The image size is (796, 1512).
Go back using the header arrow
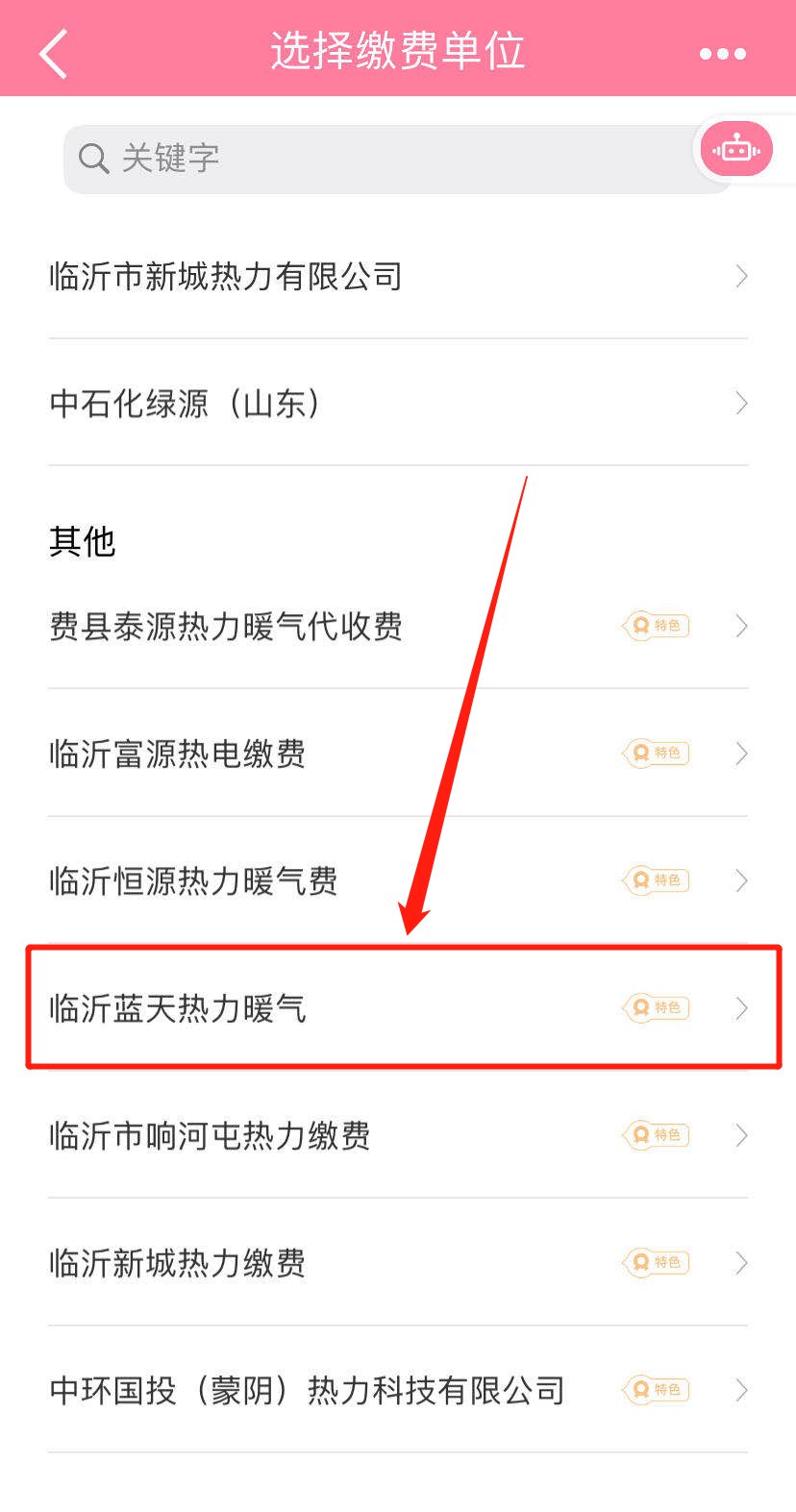pyautogui.click(x=54, y=53)
